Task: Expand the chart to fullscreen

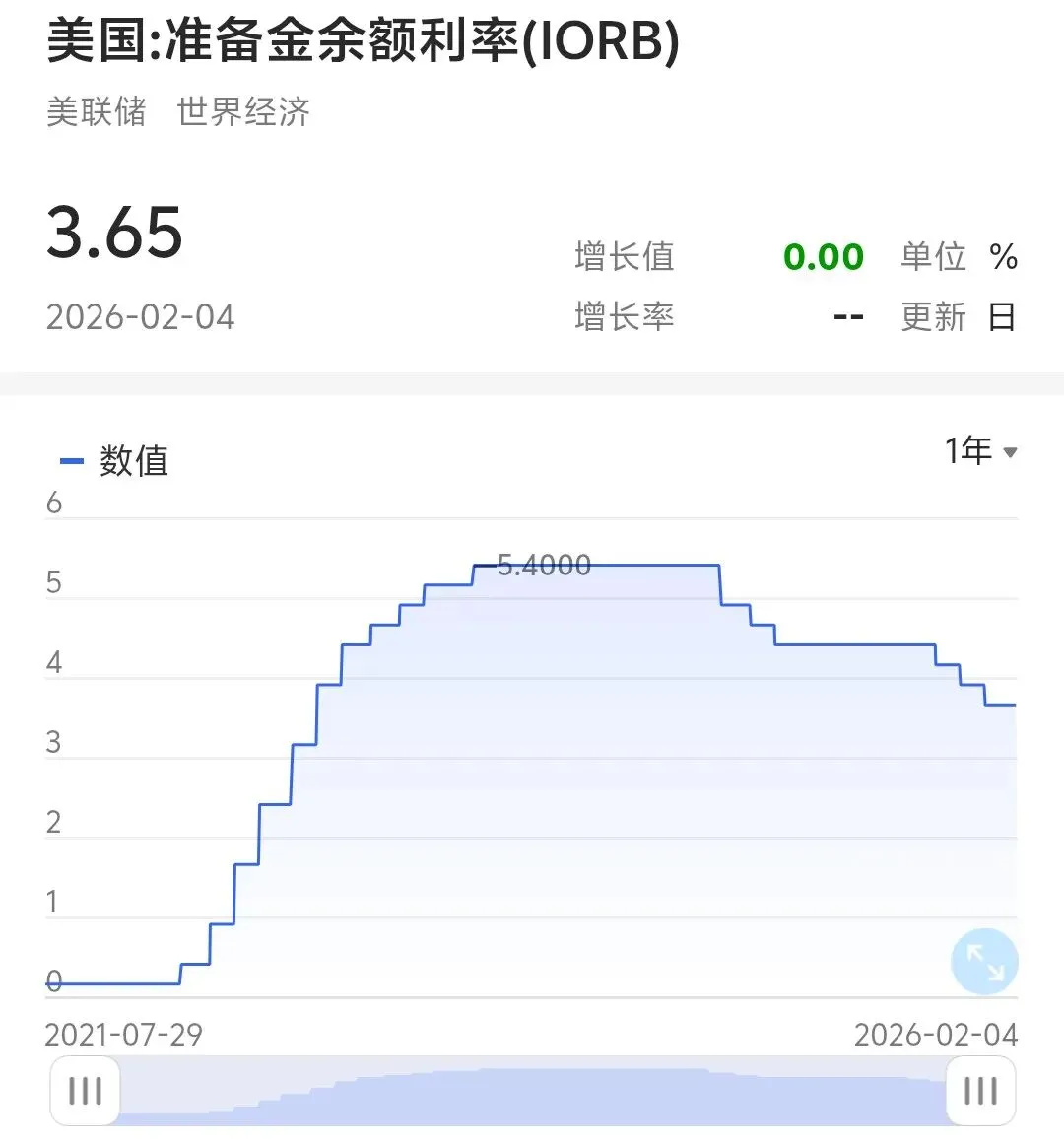Action: pos(984,962)
